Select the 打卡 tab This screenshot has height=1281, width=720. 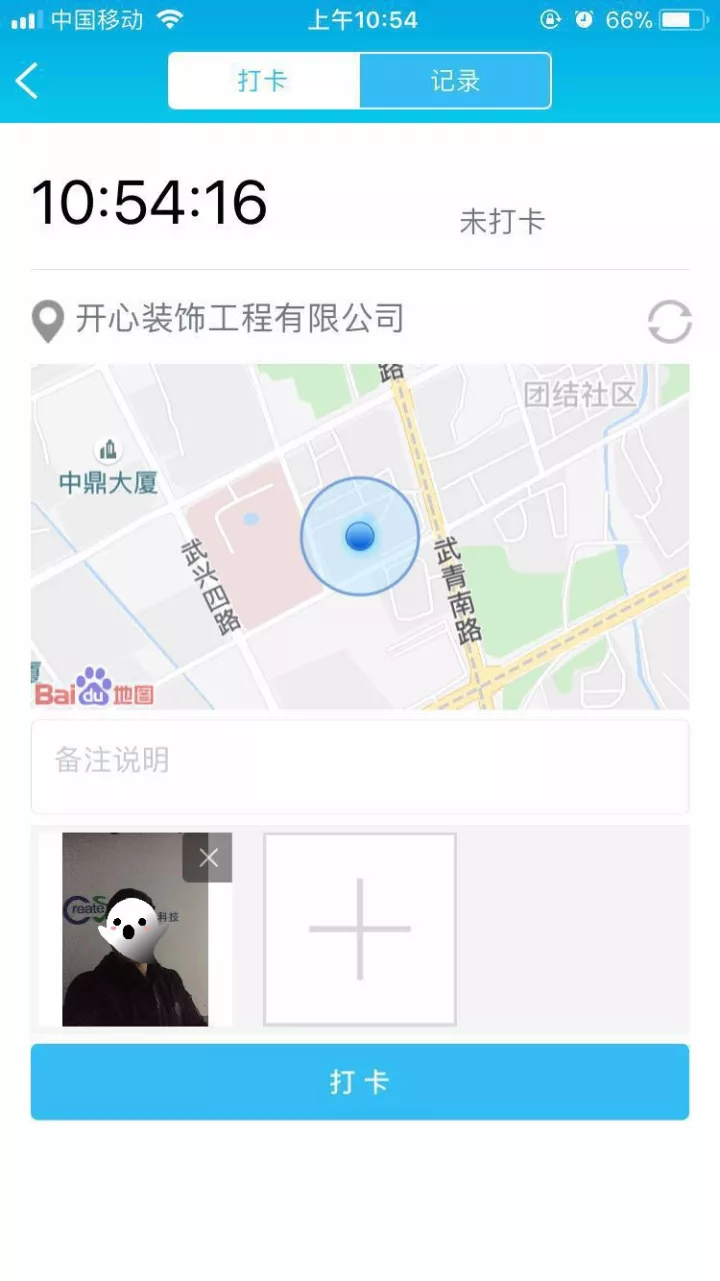263,81
